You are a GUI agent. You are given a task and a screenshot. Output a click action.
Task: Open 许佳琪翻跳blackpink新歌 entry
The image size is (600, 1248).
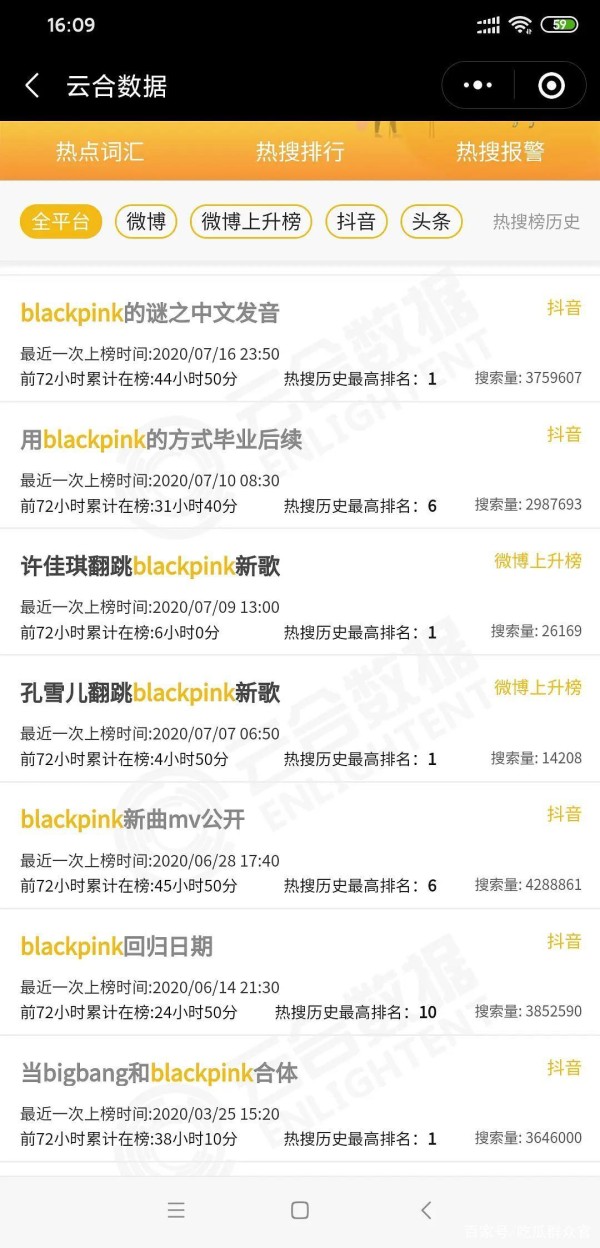click(x=150, y=567)
